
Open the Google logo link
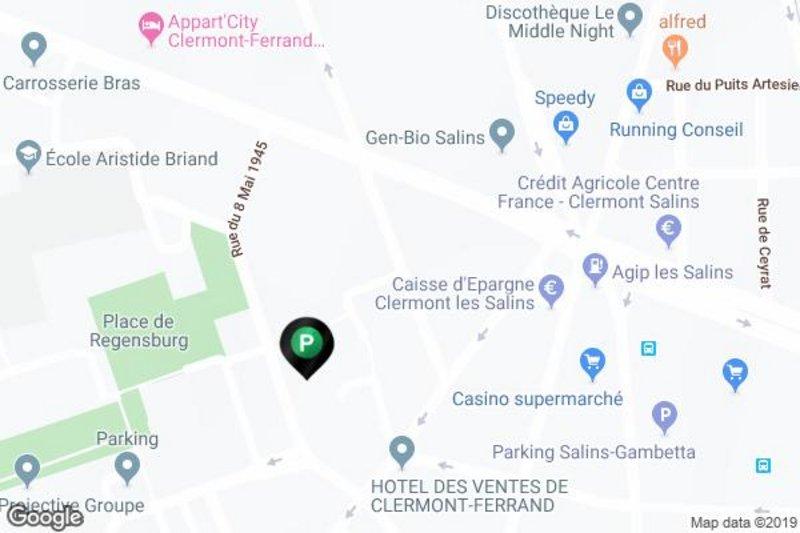(44, 517)
